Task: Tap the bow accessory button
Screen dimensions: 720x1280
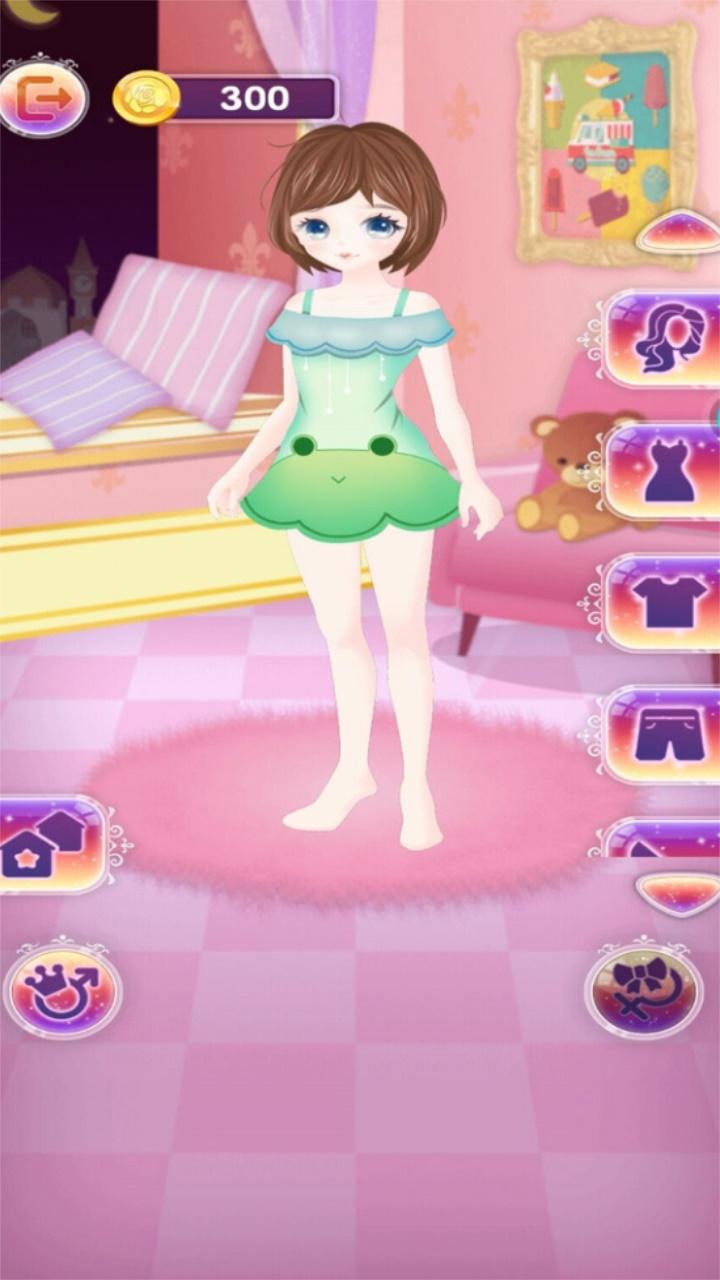Action: [x=643, y=989]
